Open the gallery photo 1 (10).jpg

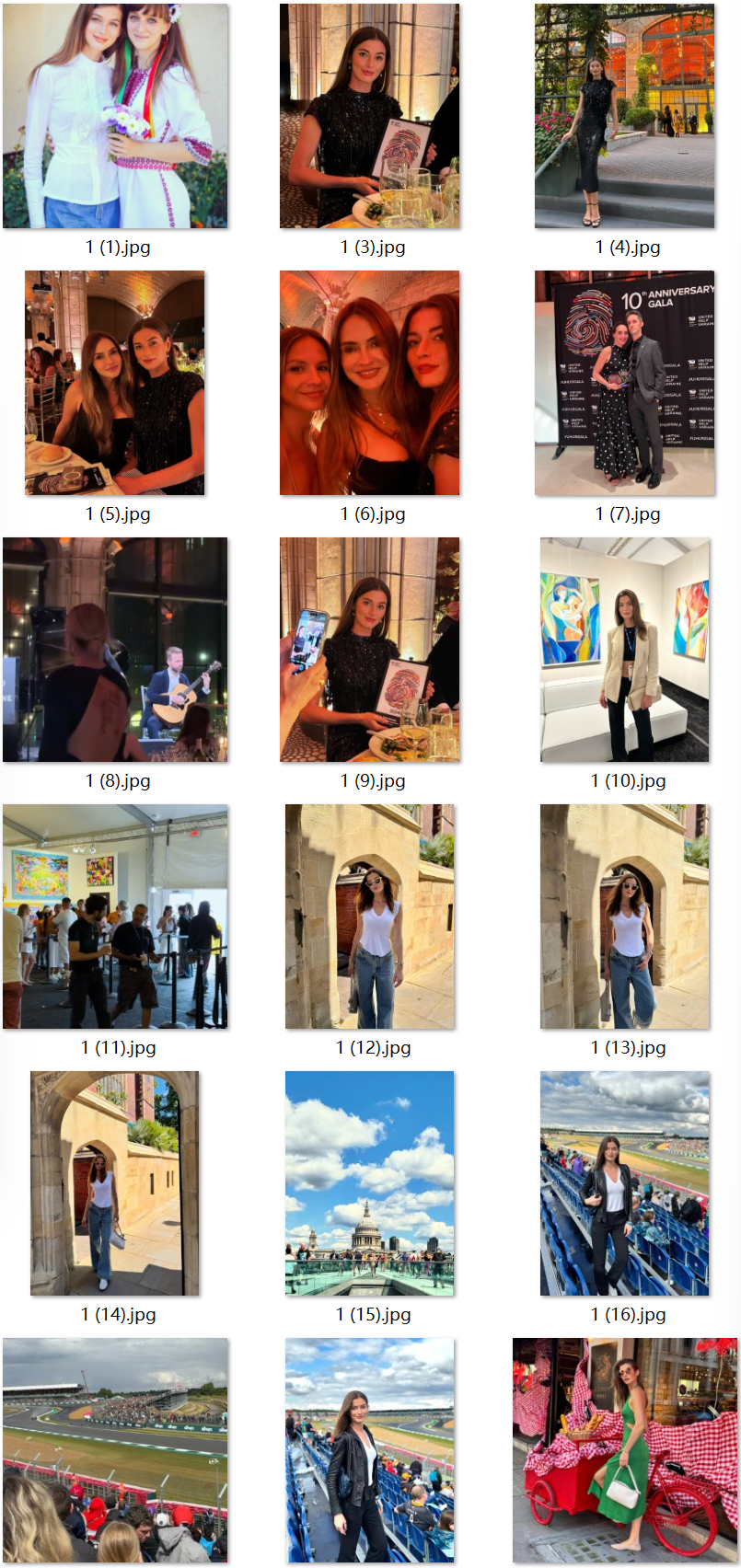[624, 650]
